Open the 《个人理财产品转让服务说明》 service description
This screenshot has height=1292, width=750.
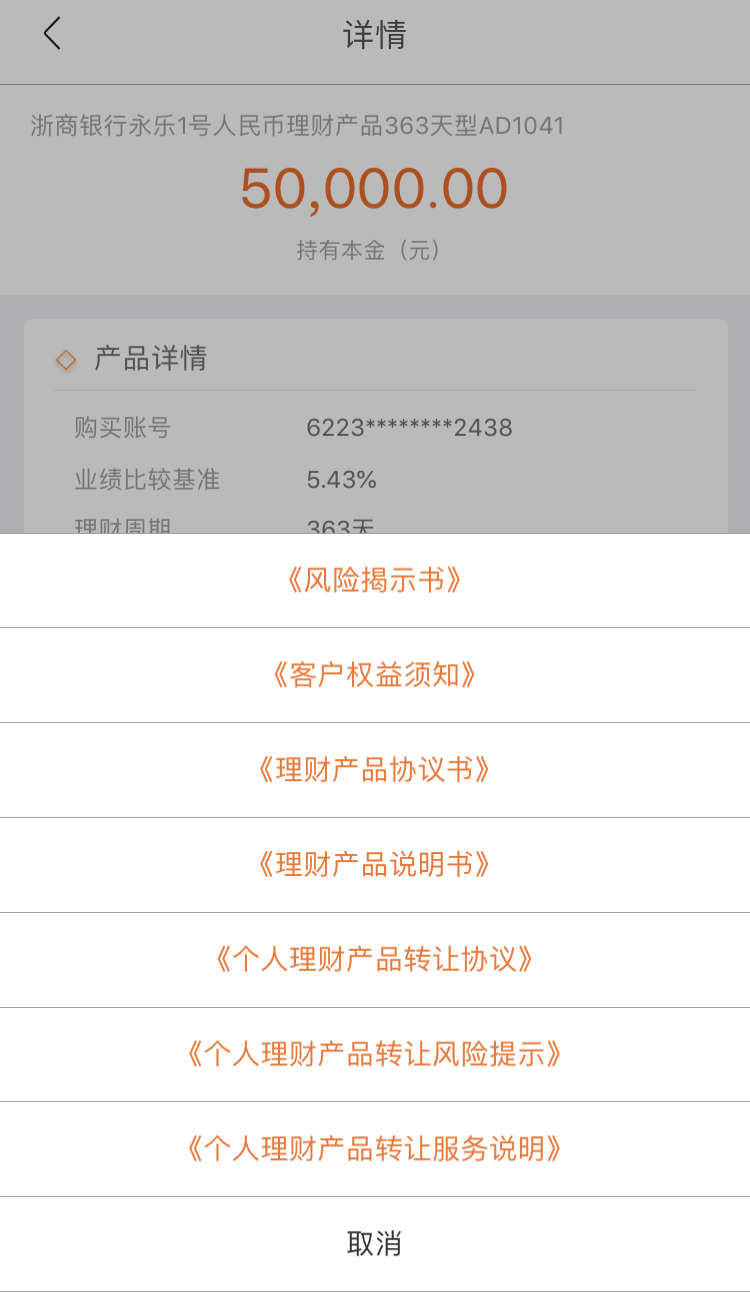coord(375,1148)
